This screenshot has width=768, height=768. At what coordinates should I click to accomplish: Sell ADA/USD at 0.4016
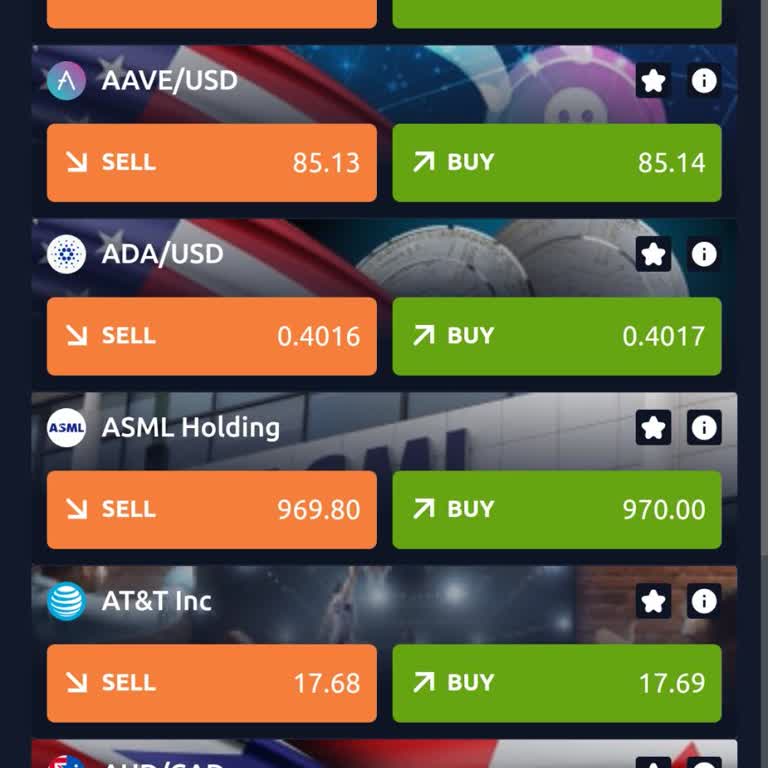(212, 336)
